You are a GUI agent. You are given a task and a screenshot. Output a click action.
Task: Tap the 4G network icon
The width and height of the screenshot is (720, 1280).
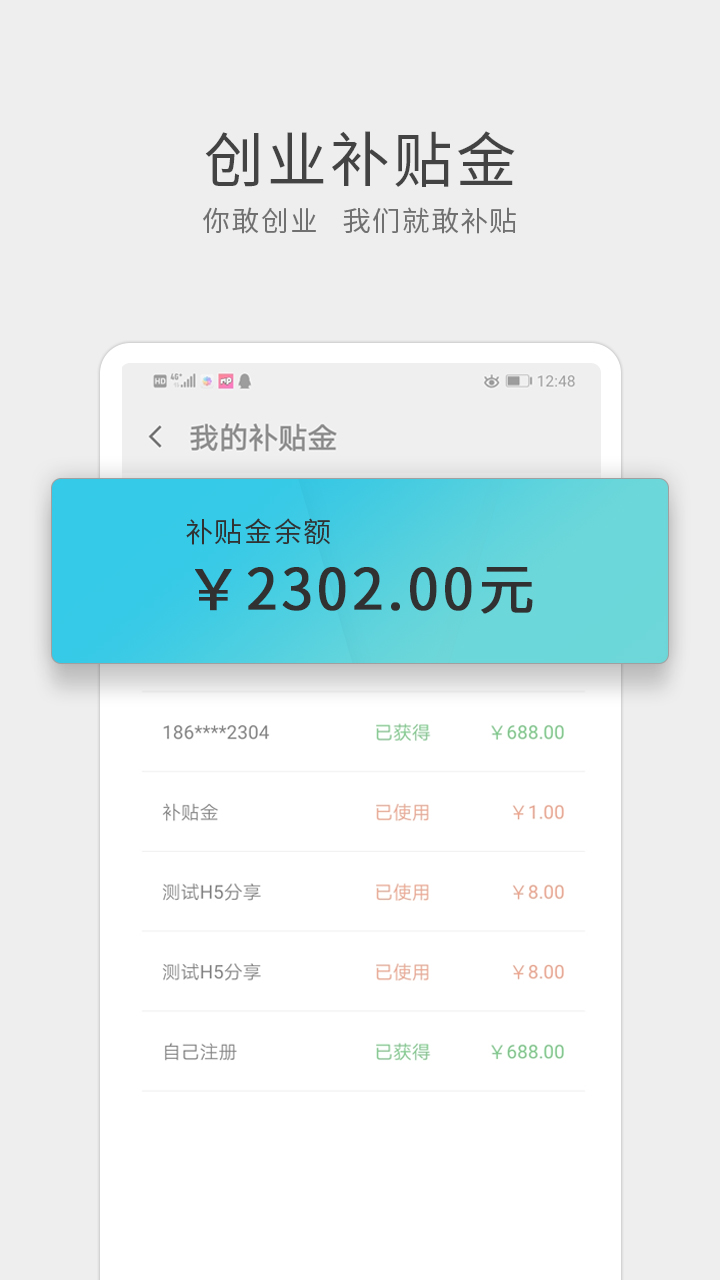click(x=175, y=379)
